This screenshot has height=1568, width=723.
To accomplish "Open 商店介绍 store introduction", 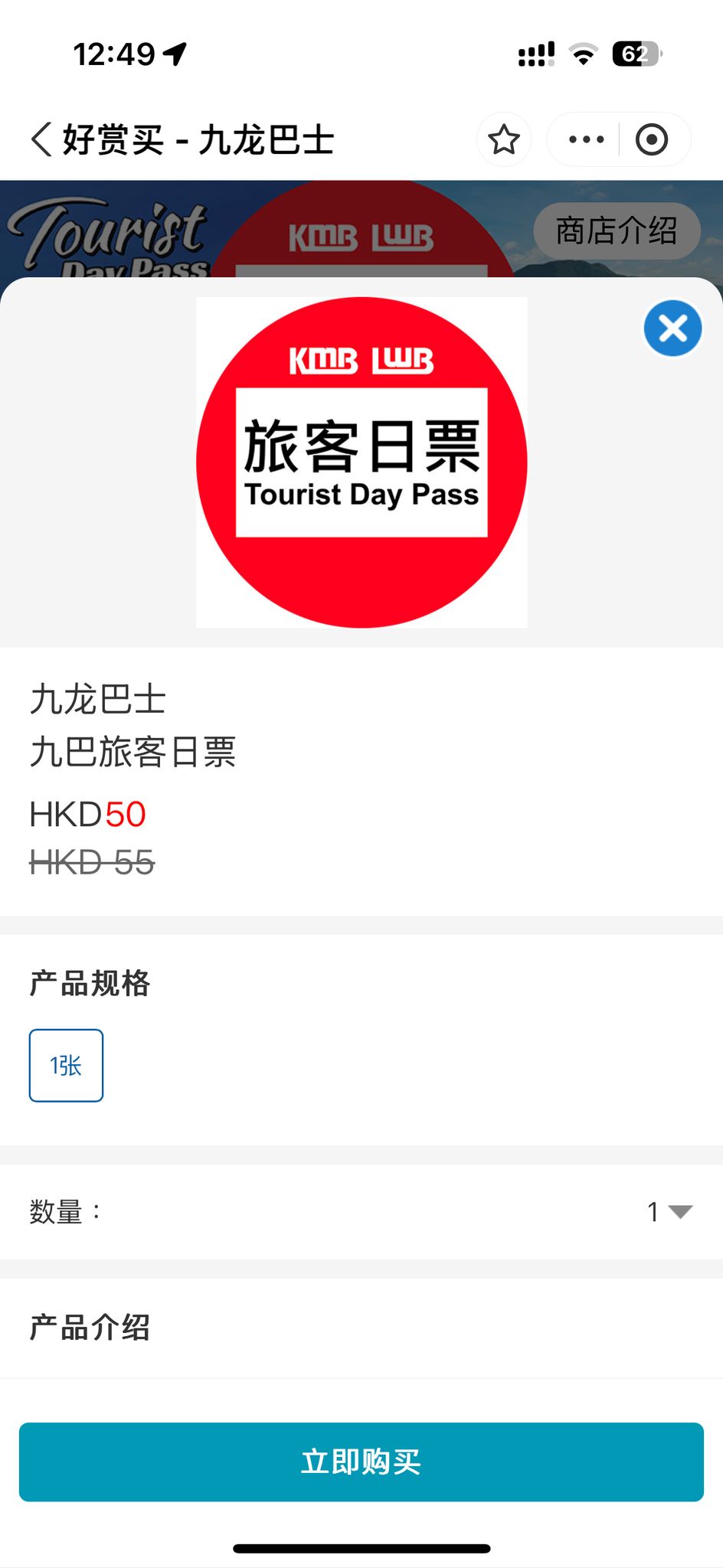I will [617, 230].
